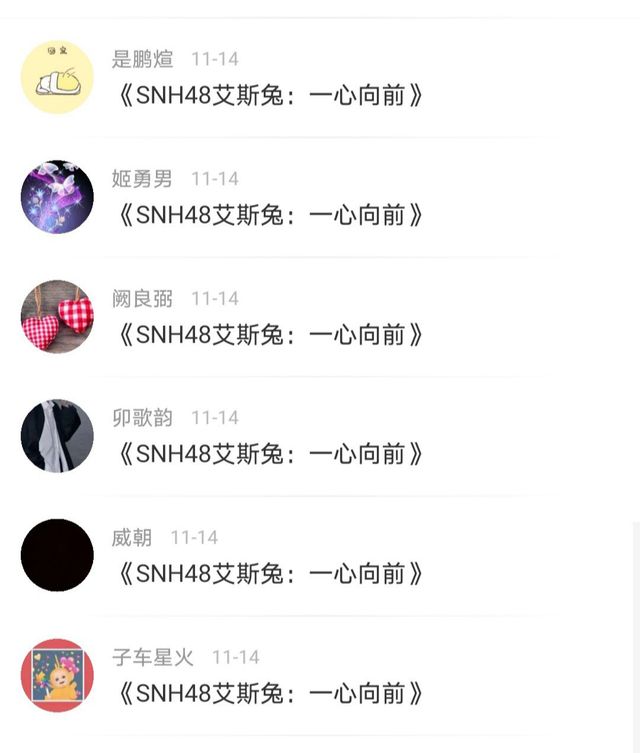Open 子车星火's profile picture
The width and height of the screenshot is (640, 753).
[57, 675]
